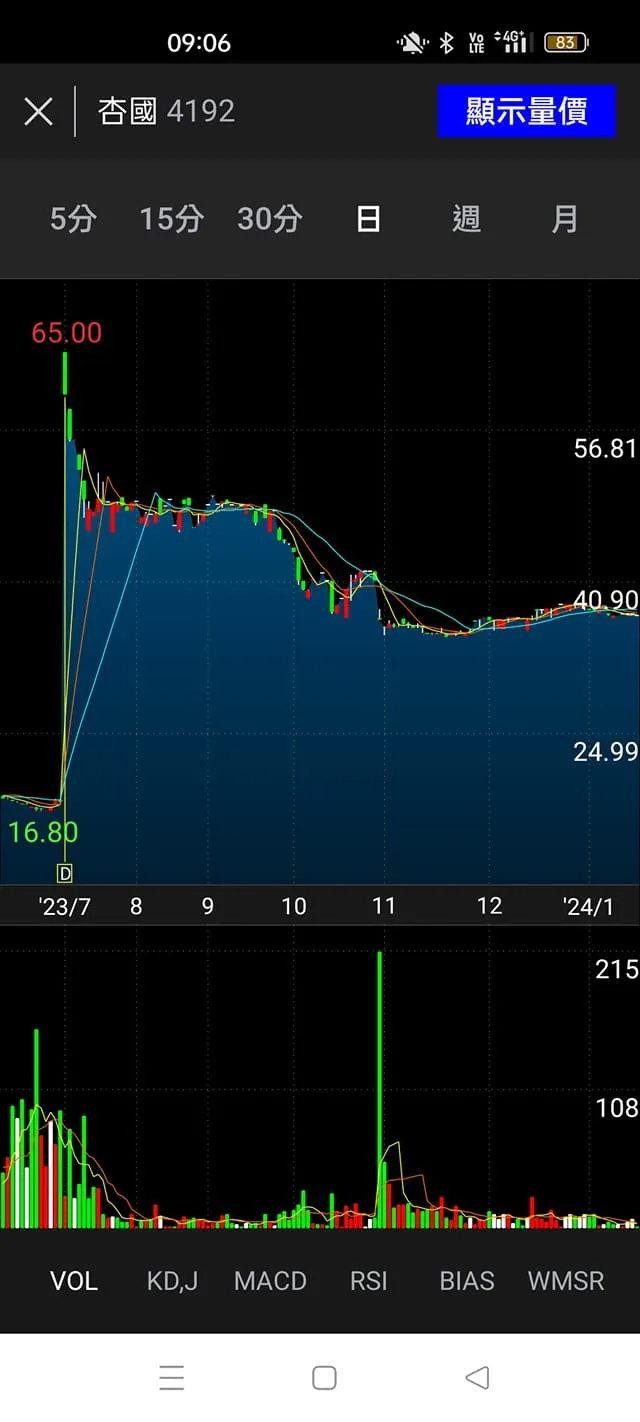Go to the system home screen
The height and width of the screenshot is (1422, 640).
324,1378
